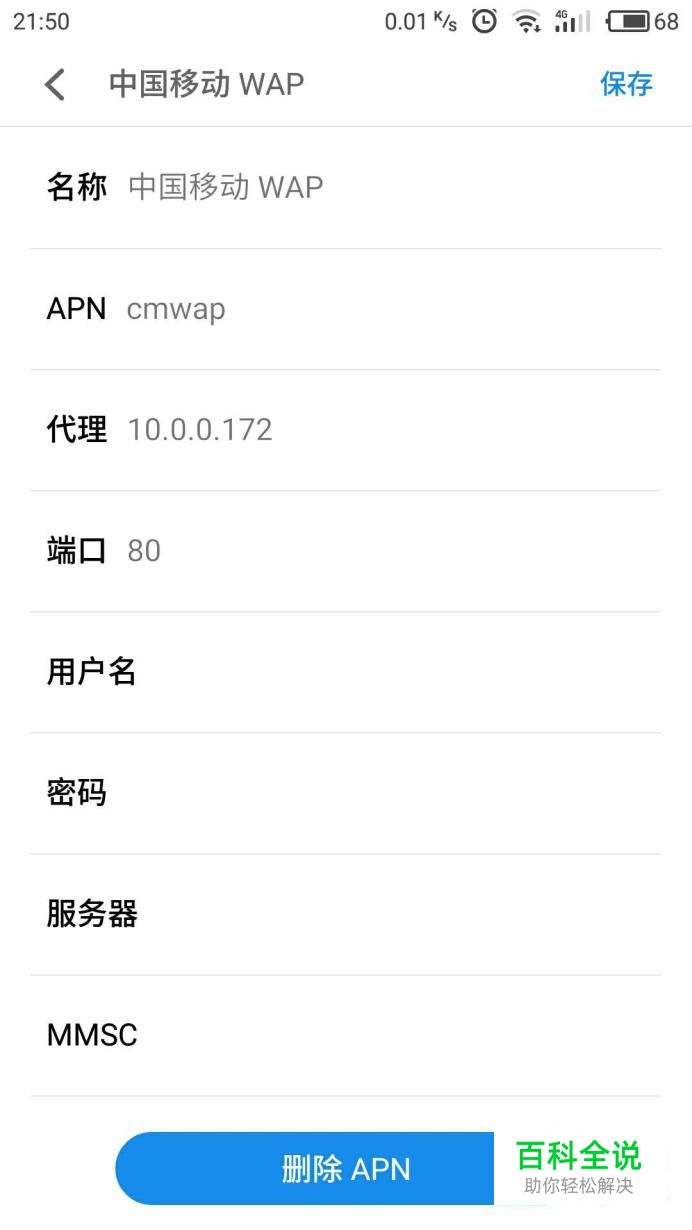Screen dimensions: 692x1230
Task: Edit the 名称 field
Action: (x=346, y=187)
